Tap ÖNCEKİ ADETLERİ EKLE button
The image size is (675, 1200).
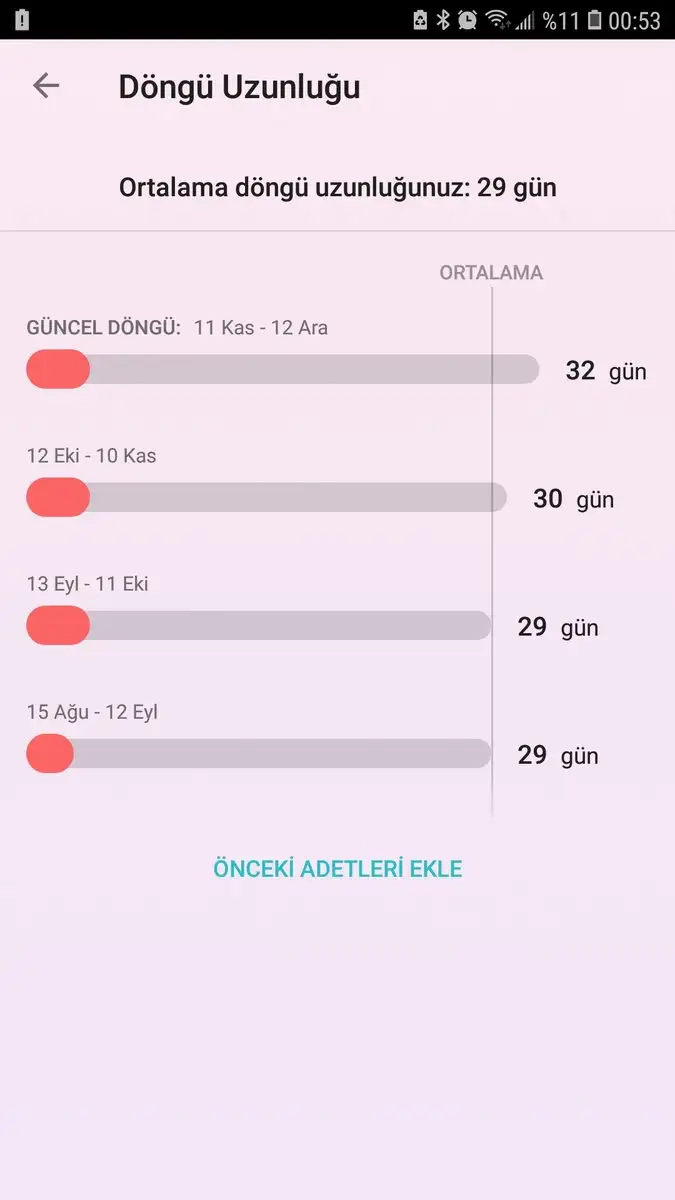[337, 868]
